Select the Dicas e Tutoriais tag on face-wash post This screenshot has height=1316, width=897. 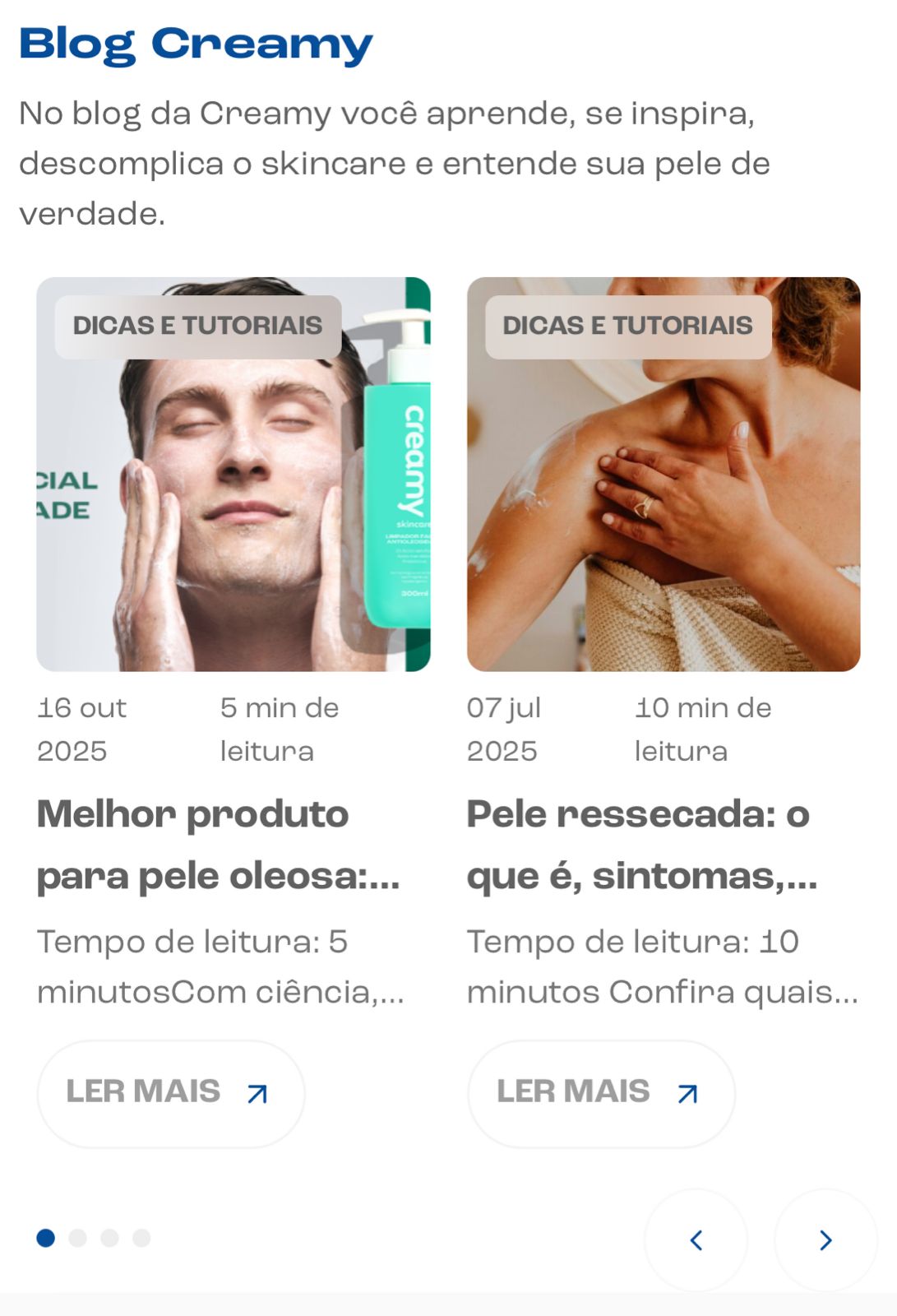[198, 327]
